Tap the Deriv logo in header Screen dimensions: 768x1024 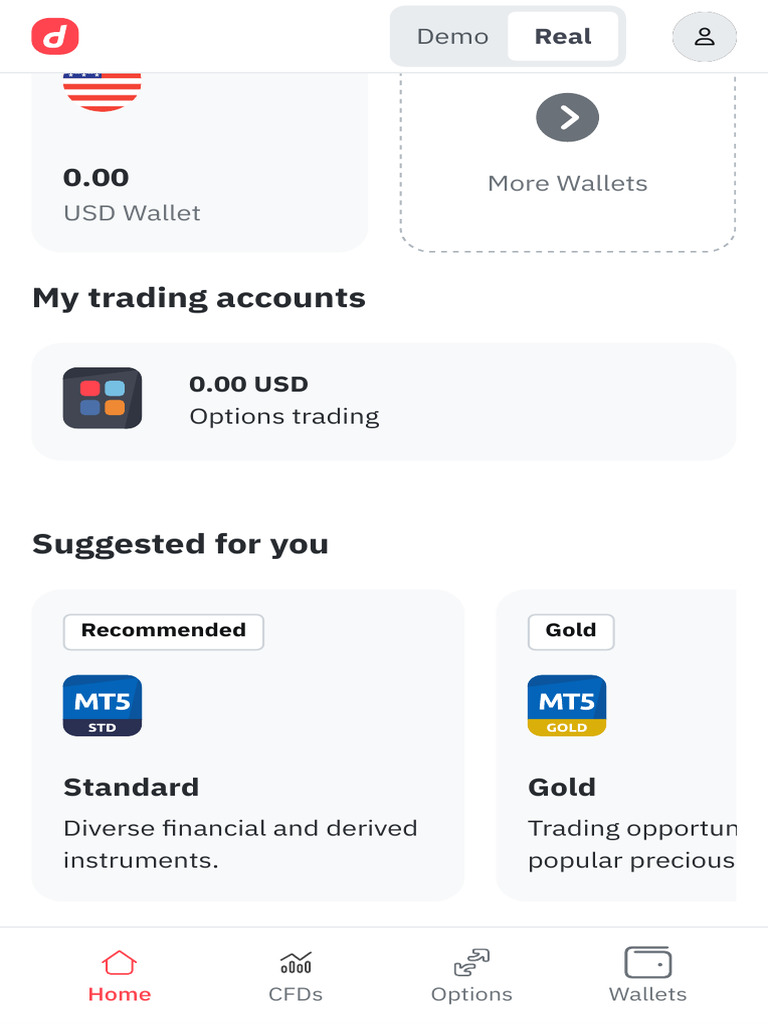[x=55, y=37]
